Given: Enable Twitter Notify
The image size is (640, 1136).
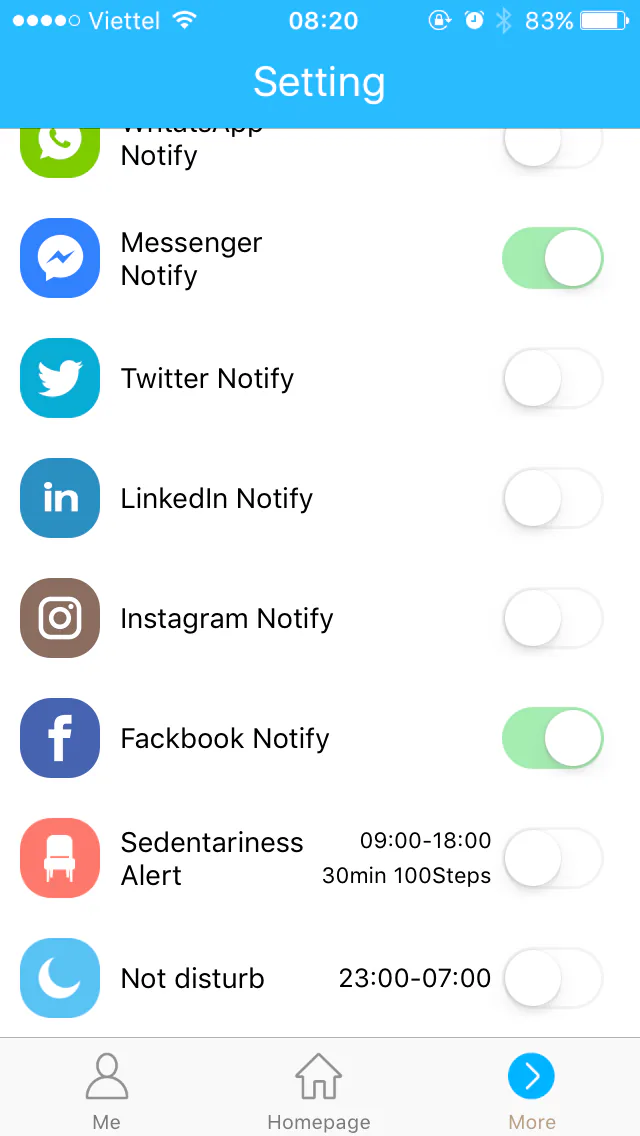Looking at the screenshot, I should [552, 378].
